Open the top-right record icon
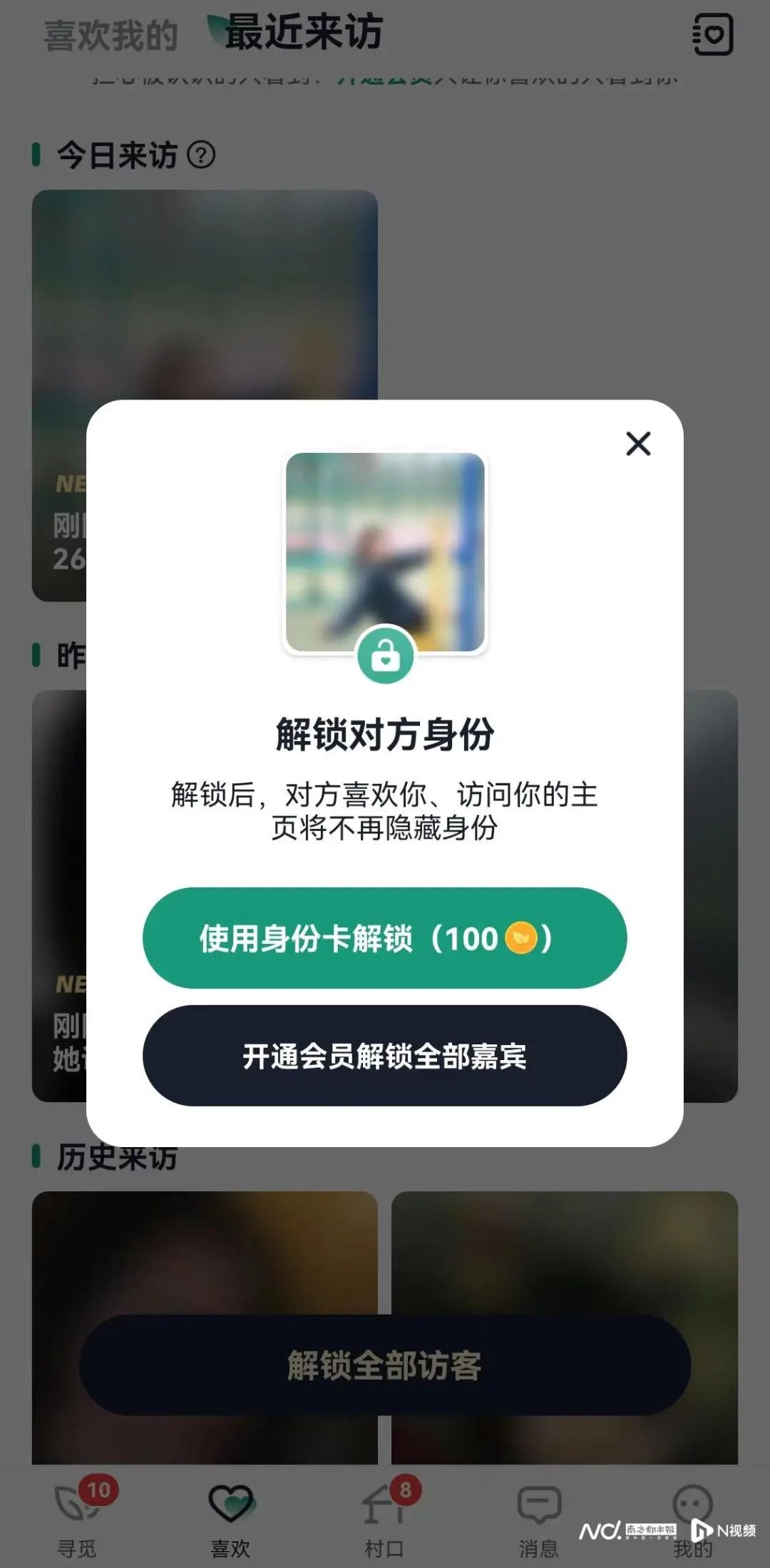This screenshot has width=770, height=1568. point(712,34)
